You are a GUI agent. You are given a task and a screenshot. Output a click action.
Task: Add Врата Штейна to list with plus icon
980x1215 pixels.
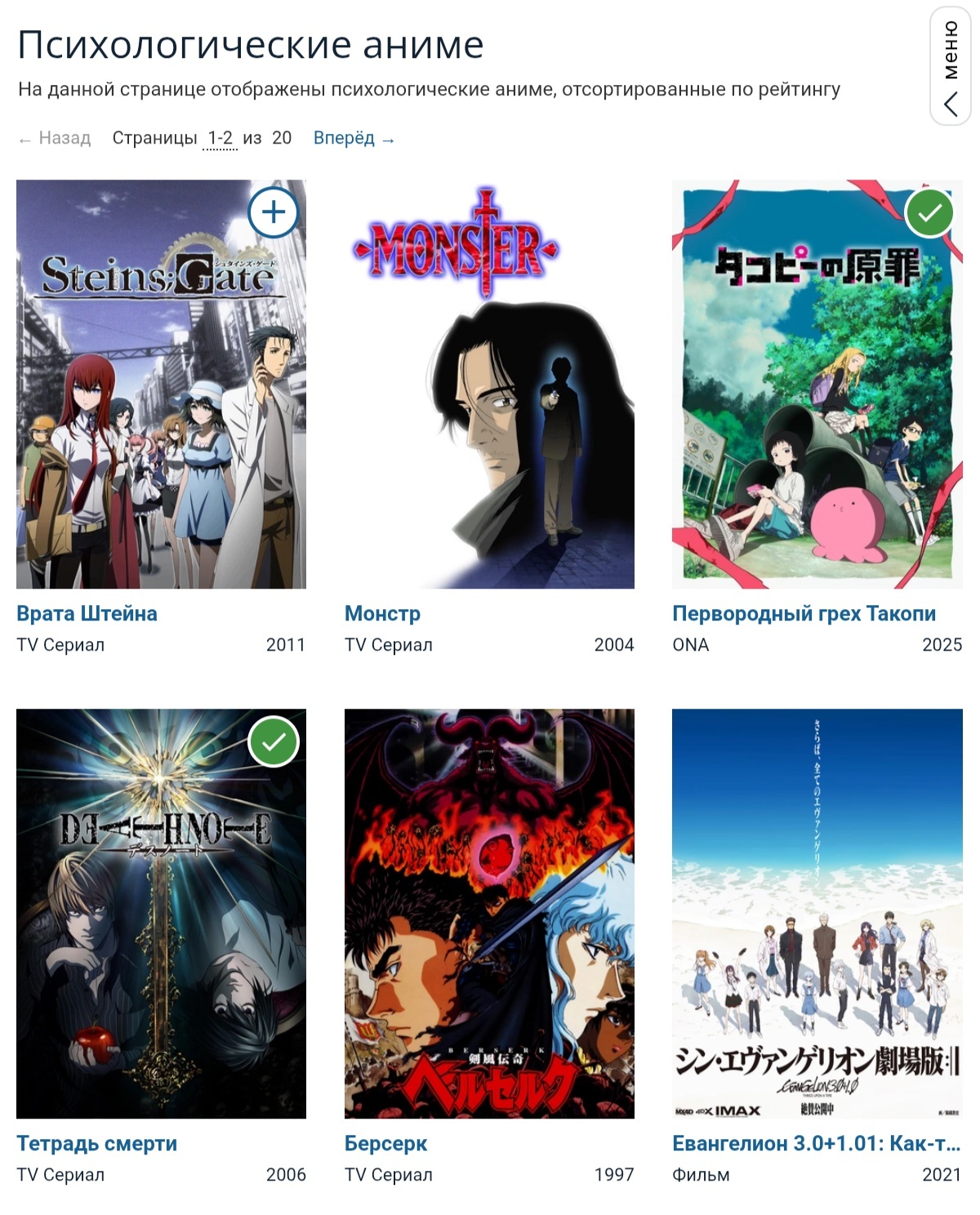pos(273,212)
